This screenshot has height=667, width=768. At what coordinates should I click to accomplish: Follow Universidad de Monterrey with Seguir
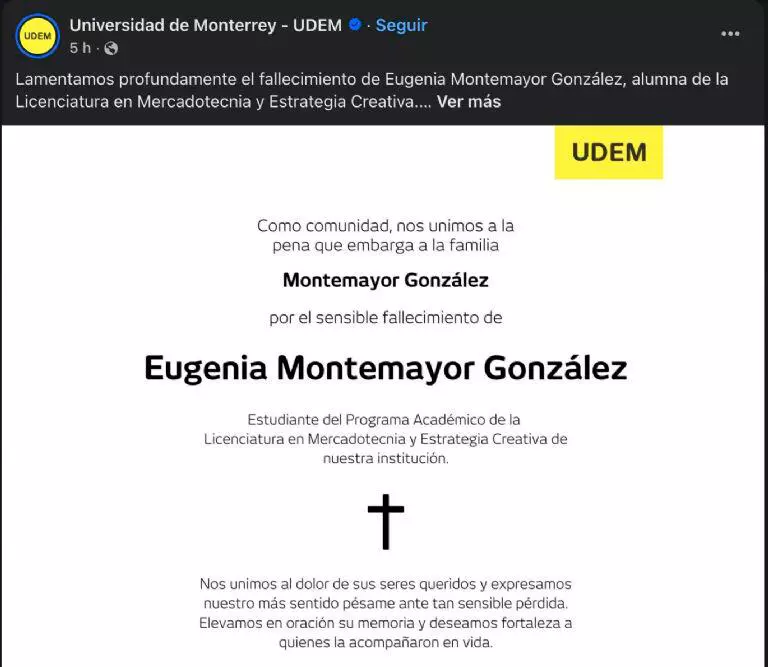(x=401, y=26)
